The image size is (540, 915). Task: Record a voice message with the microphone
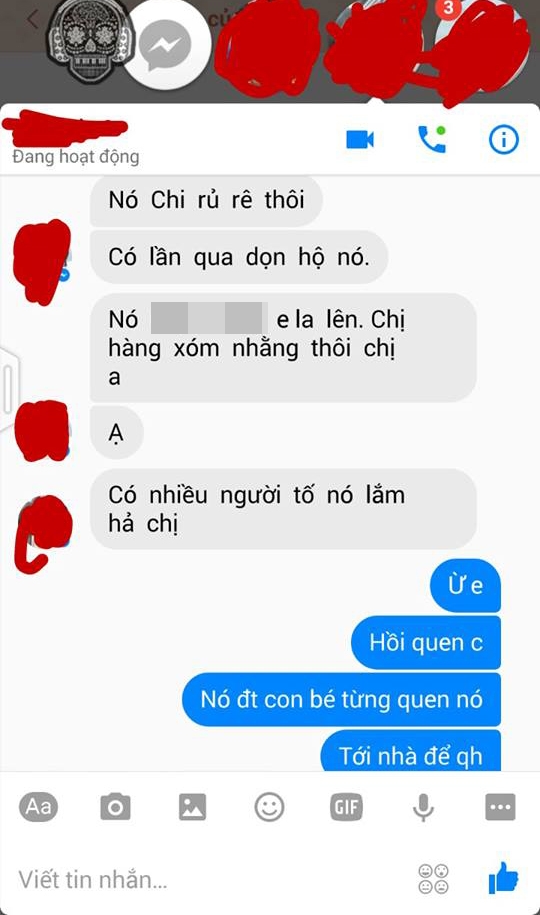point(423,808)
